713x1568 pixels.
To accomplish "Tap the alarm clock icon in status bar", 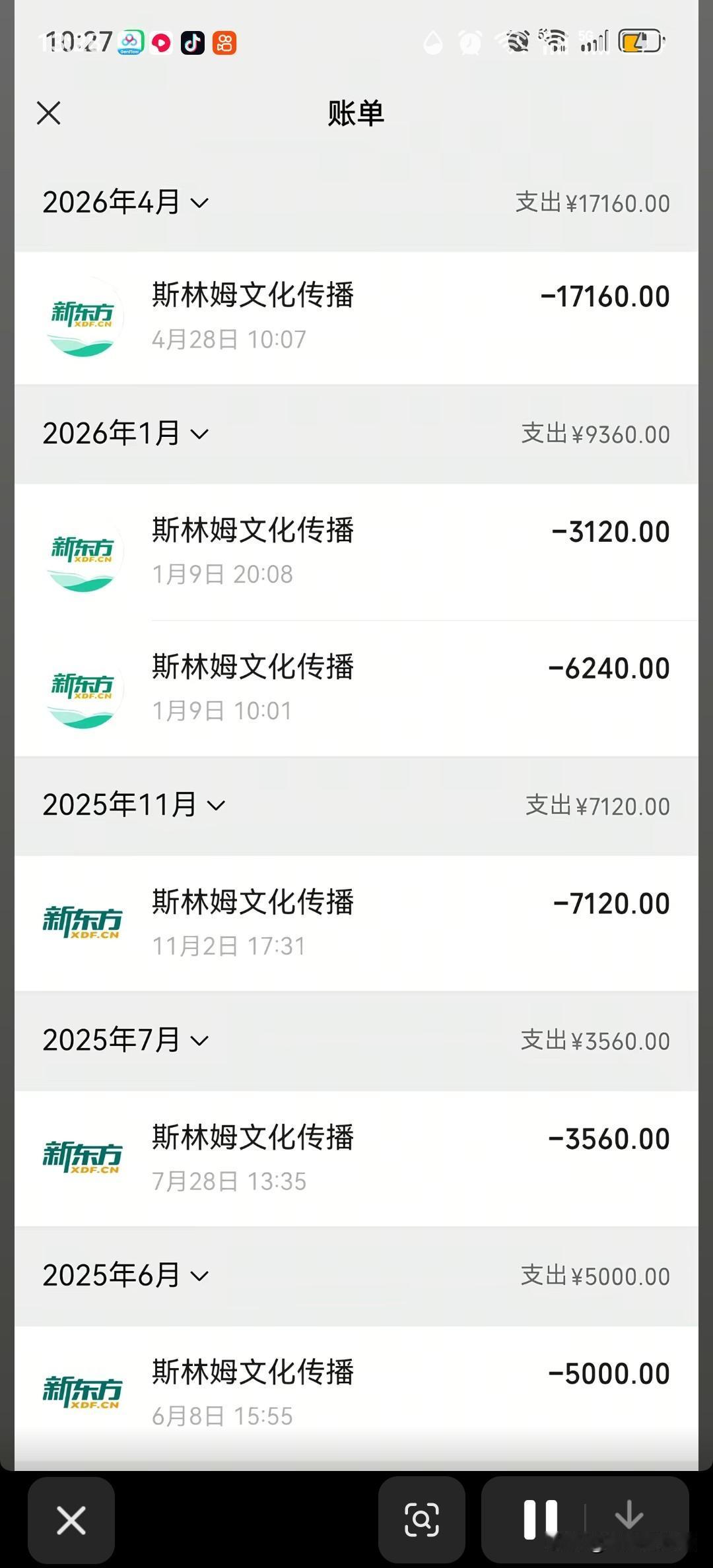I will [x=468, y=42].
